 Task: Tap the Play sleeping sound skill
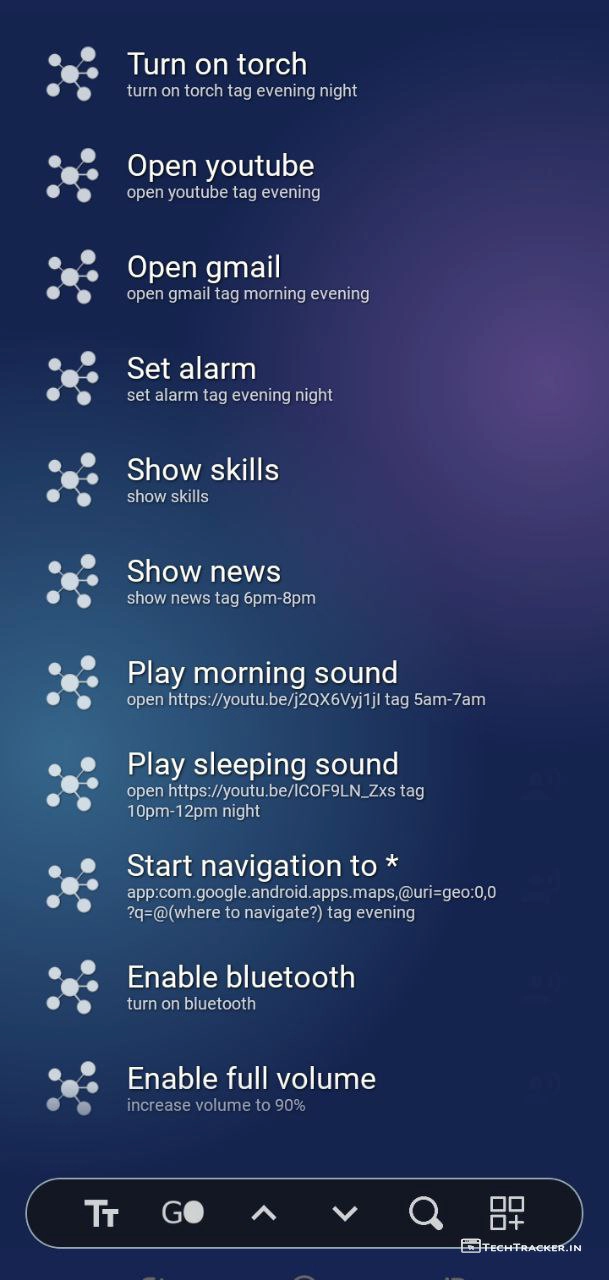tap(262, 784)
